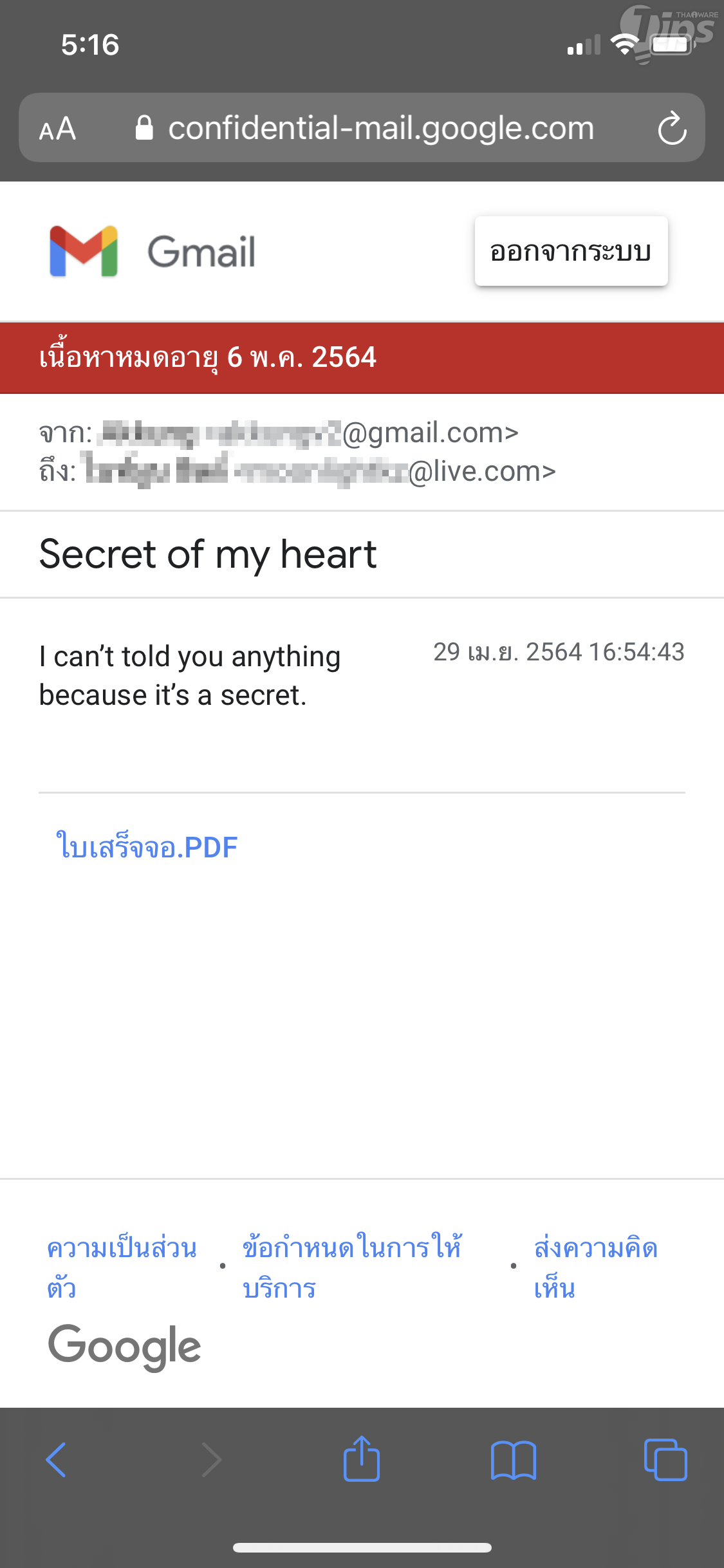The image size is (724, 1568).
Task: Open Safari bookmarks
Action: tap(513, 1459)
